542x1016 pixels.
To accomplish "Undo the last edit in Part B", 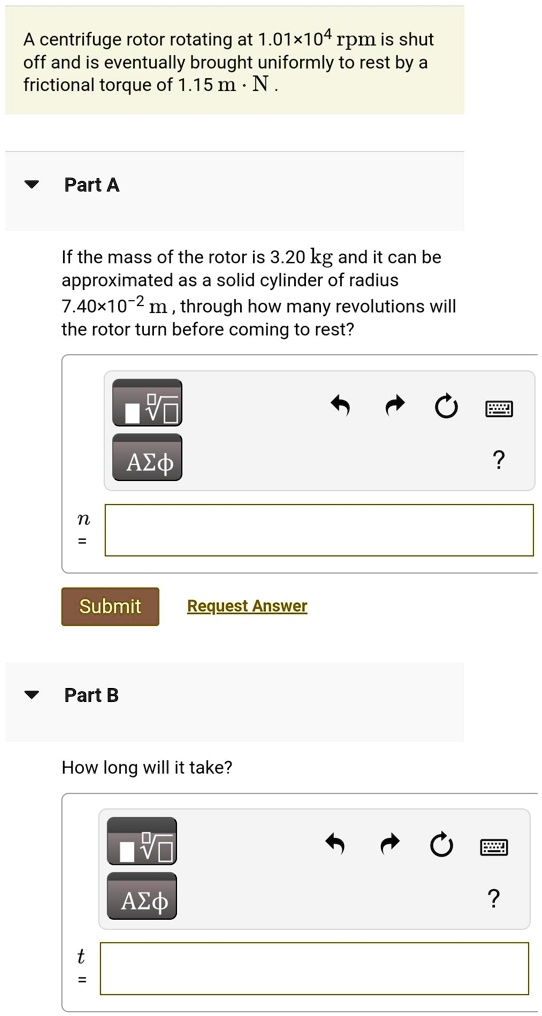I will pyautogui.click(x=335, y=844).
